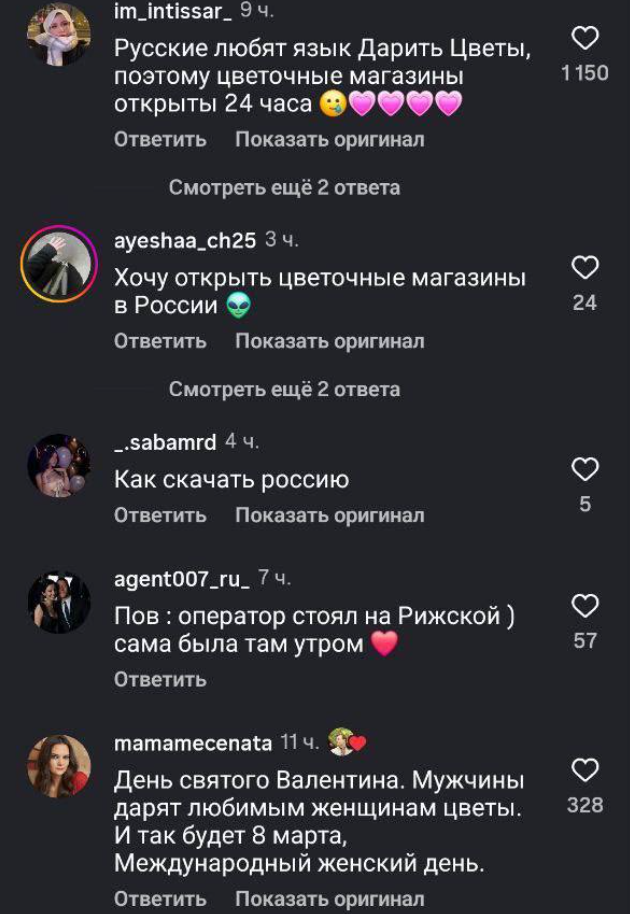Like _.sabamrd's comment
The image size is (630, 914).
tap(585, 468)
